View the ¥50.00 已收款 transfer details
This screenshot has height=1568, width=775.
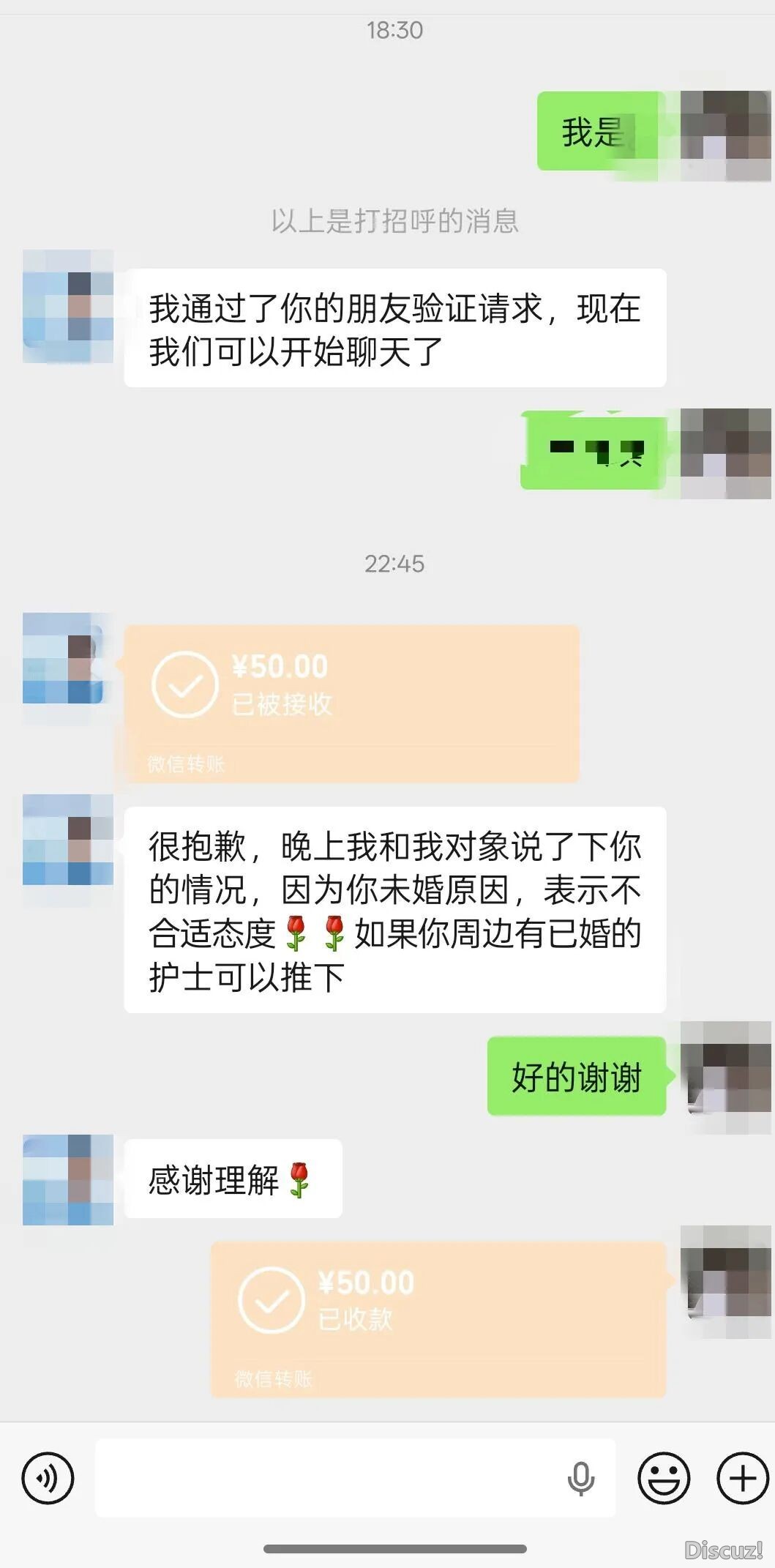[x=438, y=1318]
